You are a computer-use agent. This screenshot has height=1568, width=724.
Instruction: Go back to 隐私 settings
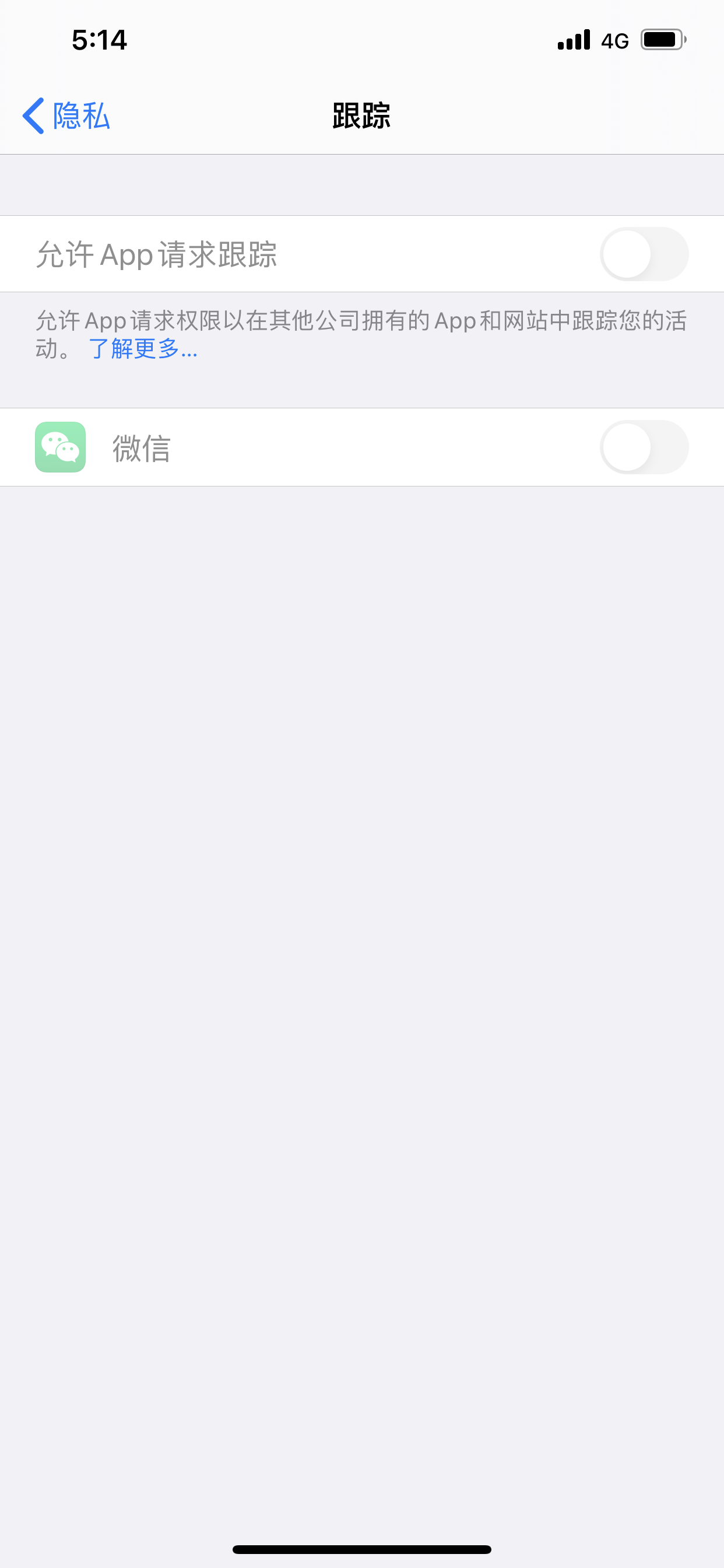click(x=66, y=115)
